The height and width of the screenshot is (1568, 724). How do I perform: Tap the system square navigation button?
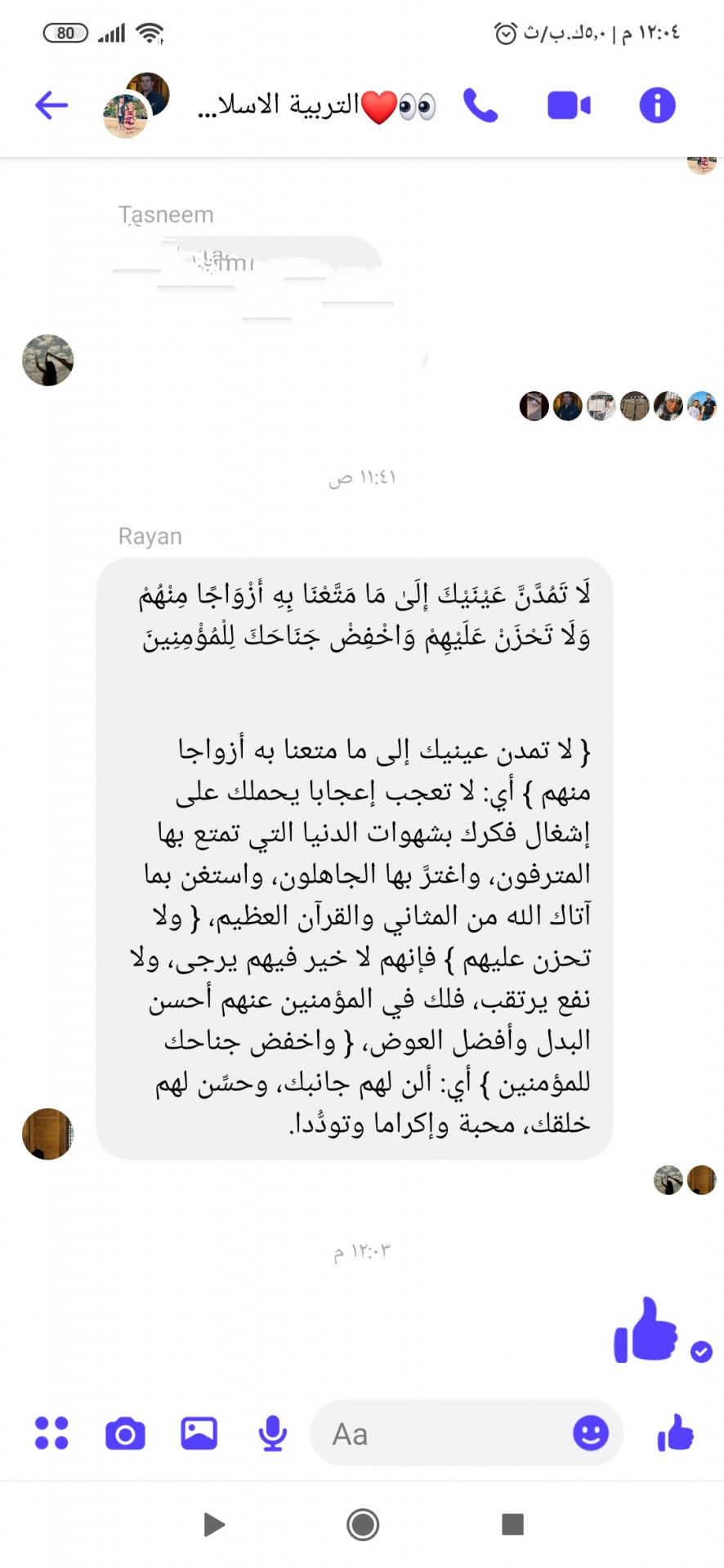[512, 1524]
